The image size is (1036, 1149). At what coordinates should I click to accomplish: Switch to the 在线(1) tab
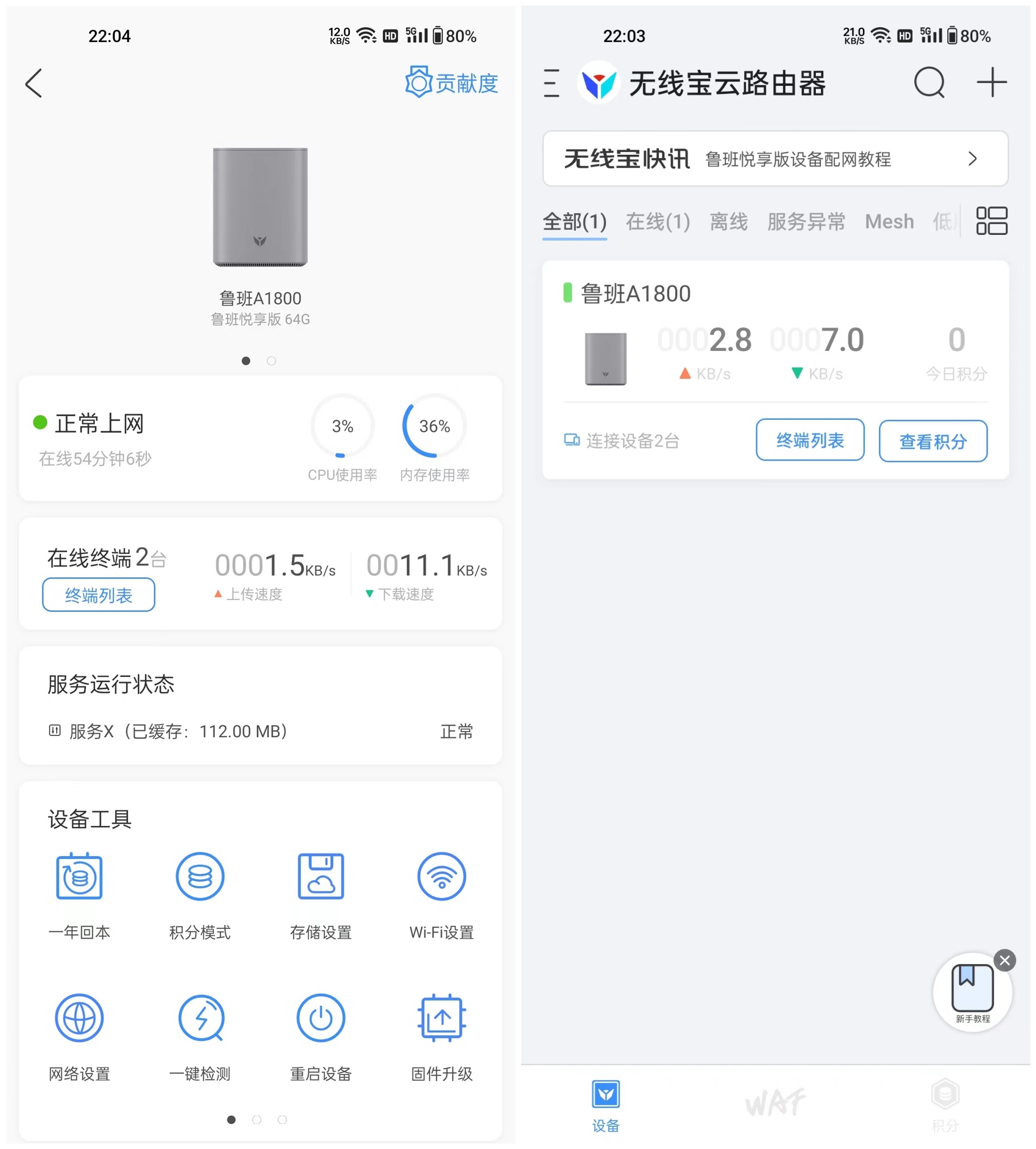pos(658,222)
